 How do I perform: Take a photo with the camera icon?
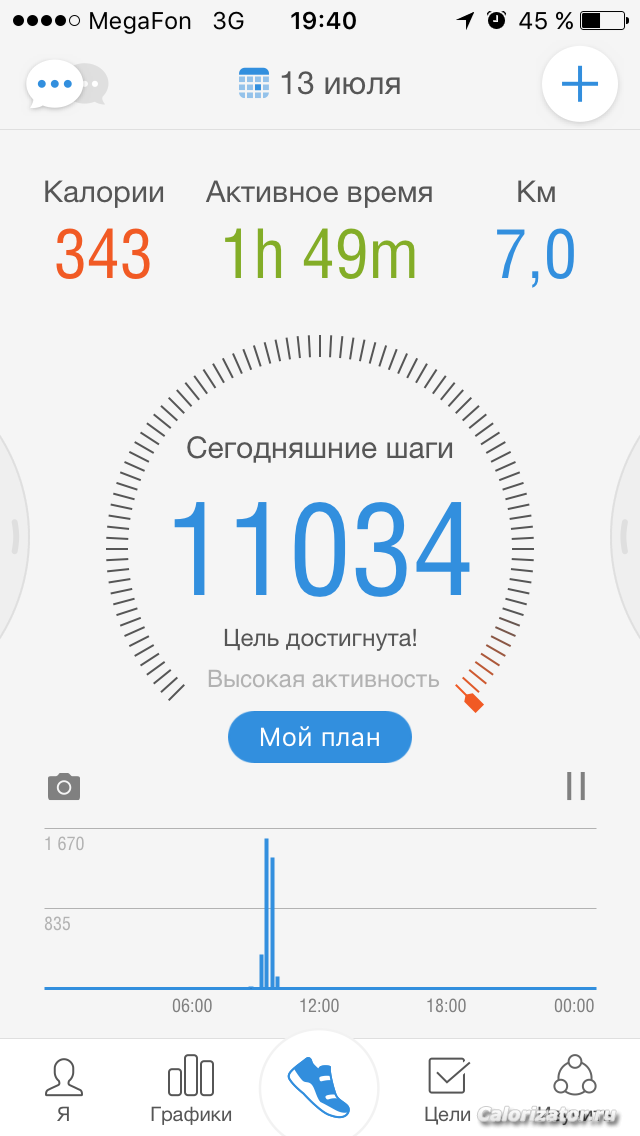coord(64,787)
